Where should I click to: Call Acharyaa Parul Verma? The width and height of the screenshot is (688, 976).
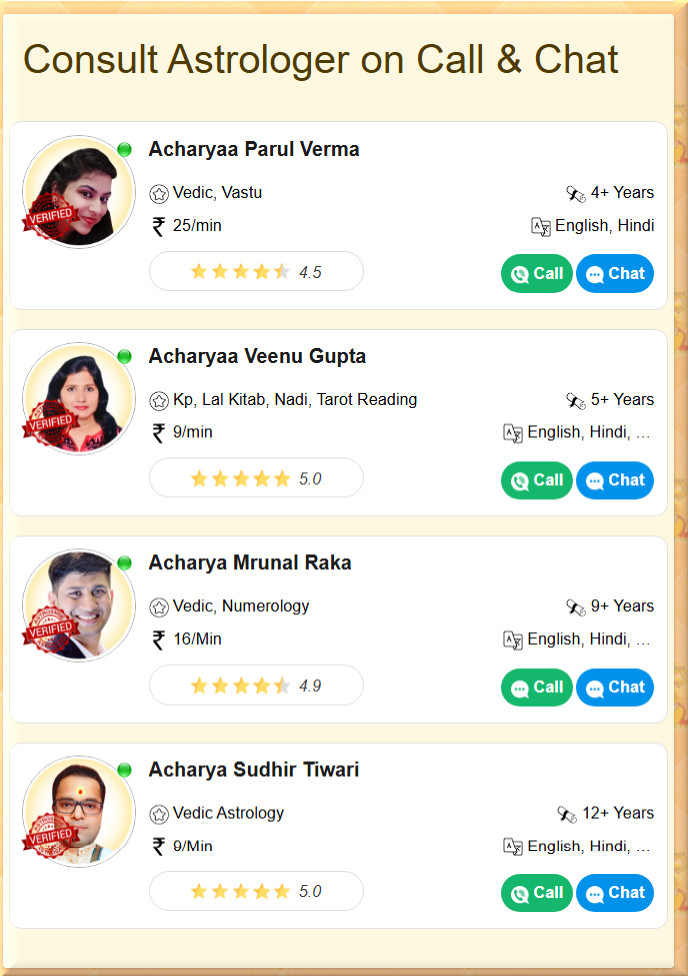coord(537,273)
